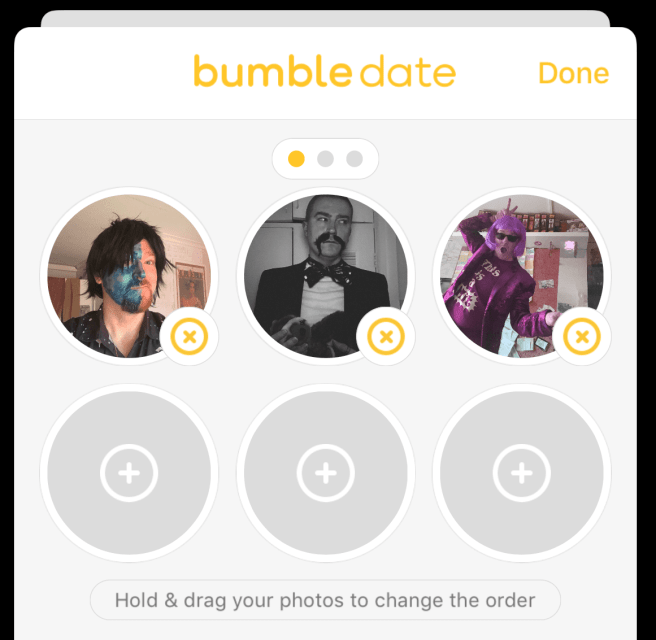Remove the purple wig photo
Viewport: 656px width, 640px height.
tap(582, 338)
